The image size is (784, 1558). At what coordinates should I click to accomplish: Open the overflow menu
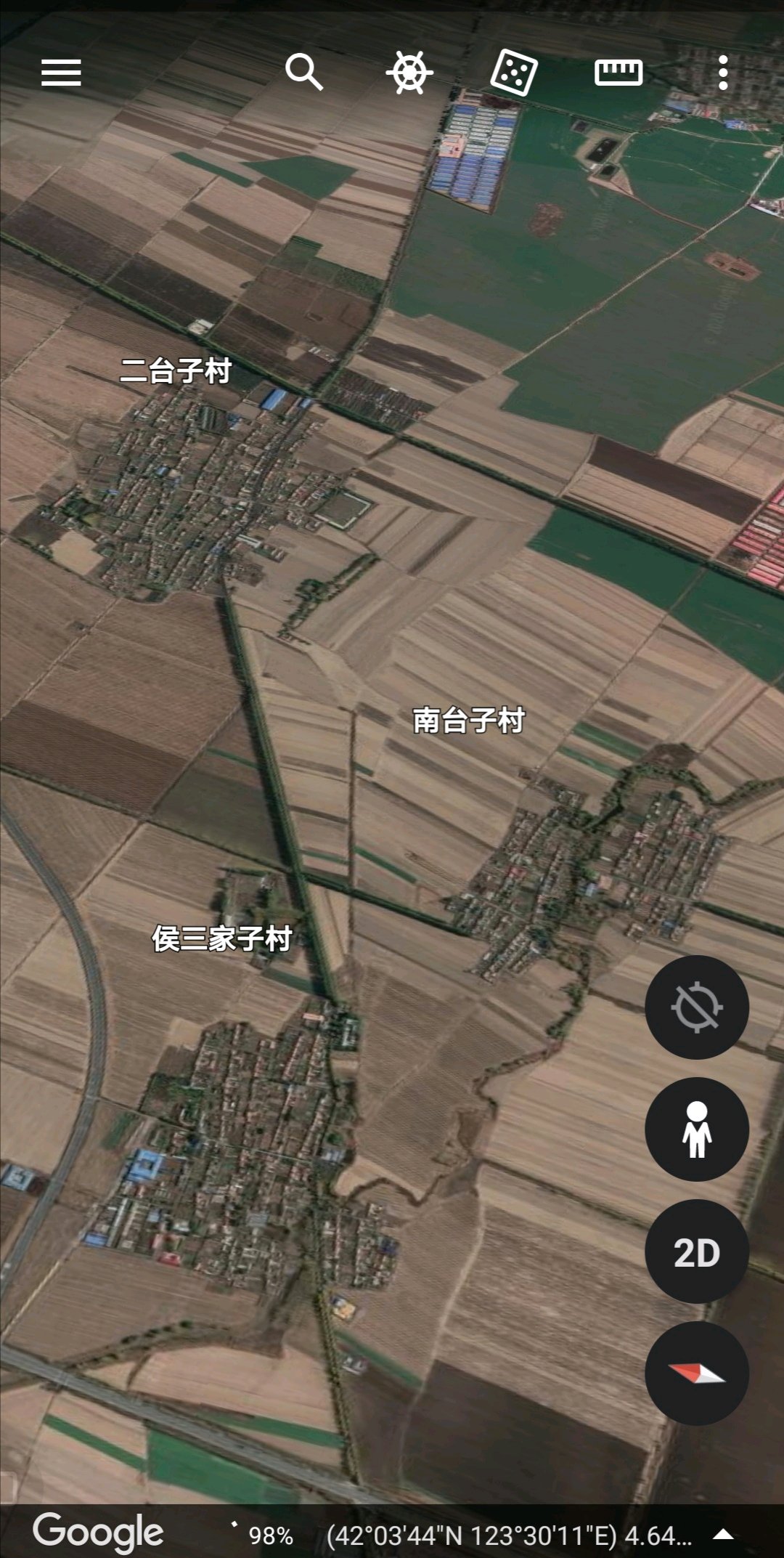(723, 73)
